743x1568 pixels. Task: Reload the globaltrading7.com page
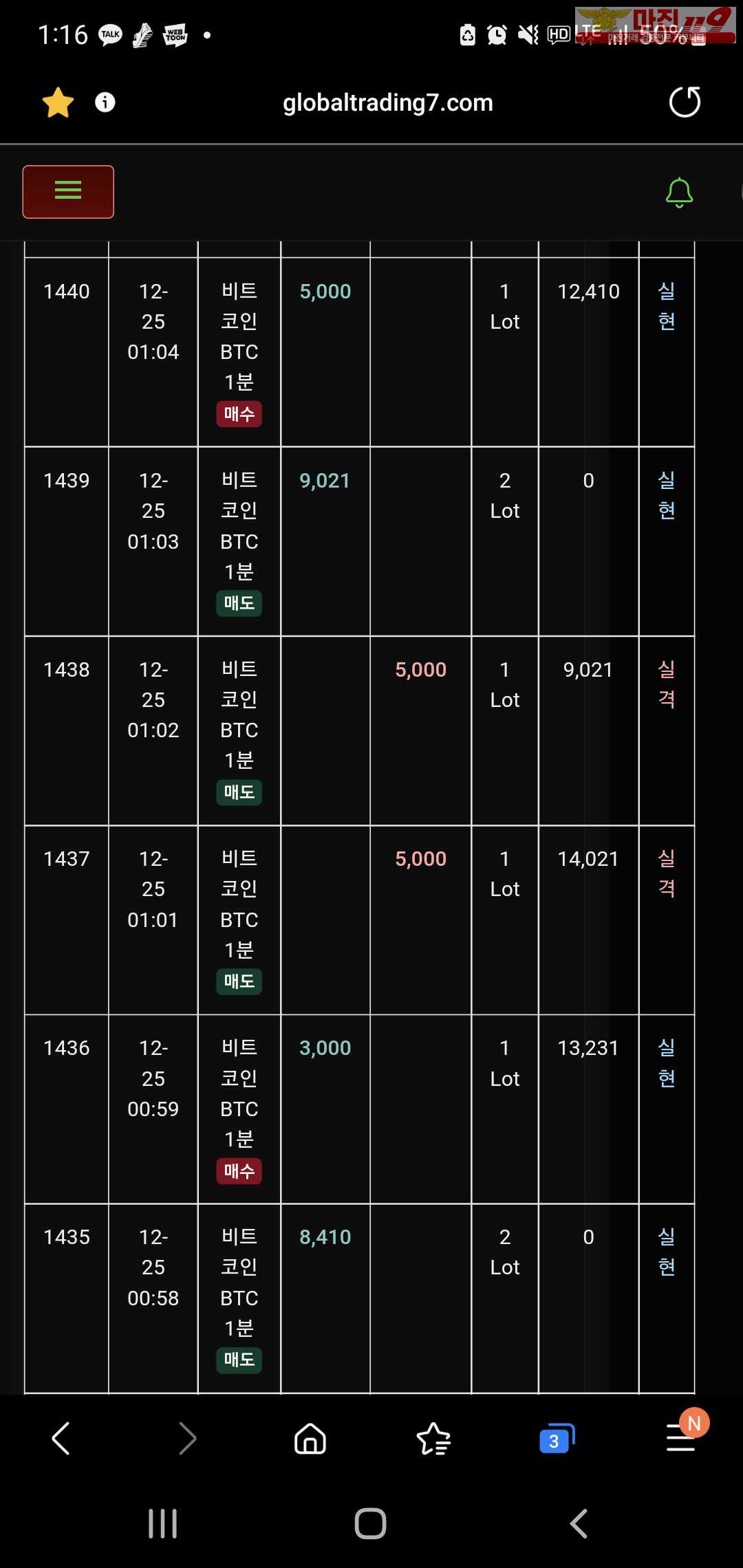click(x=685, y=102)
